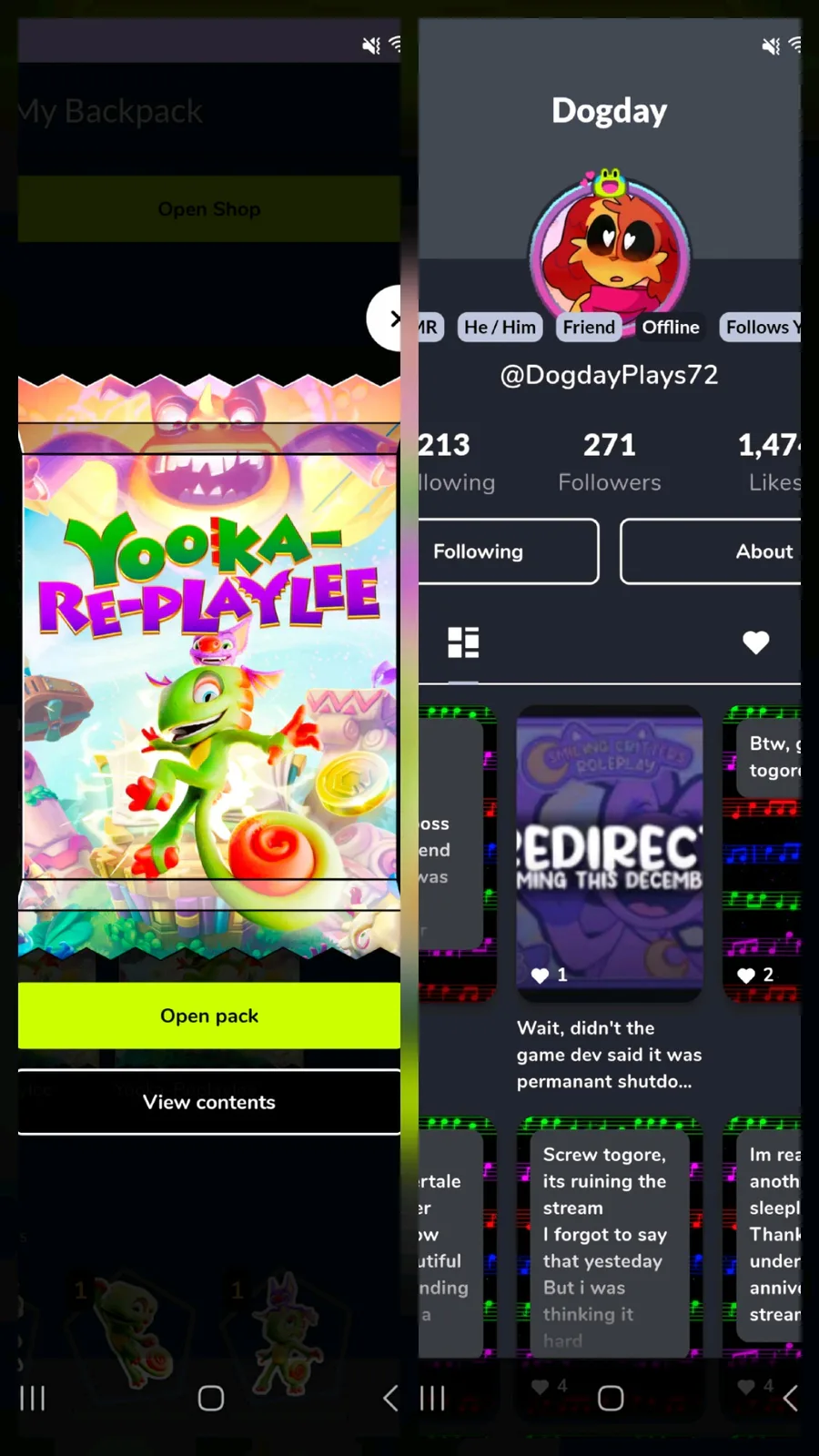Viewport: 819px width, 1456px height.
Task: Go back with the right-side system back button
Action: pyautogui.click(x=789, y=1399)
